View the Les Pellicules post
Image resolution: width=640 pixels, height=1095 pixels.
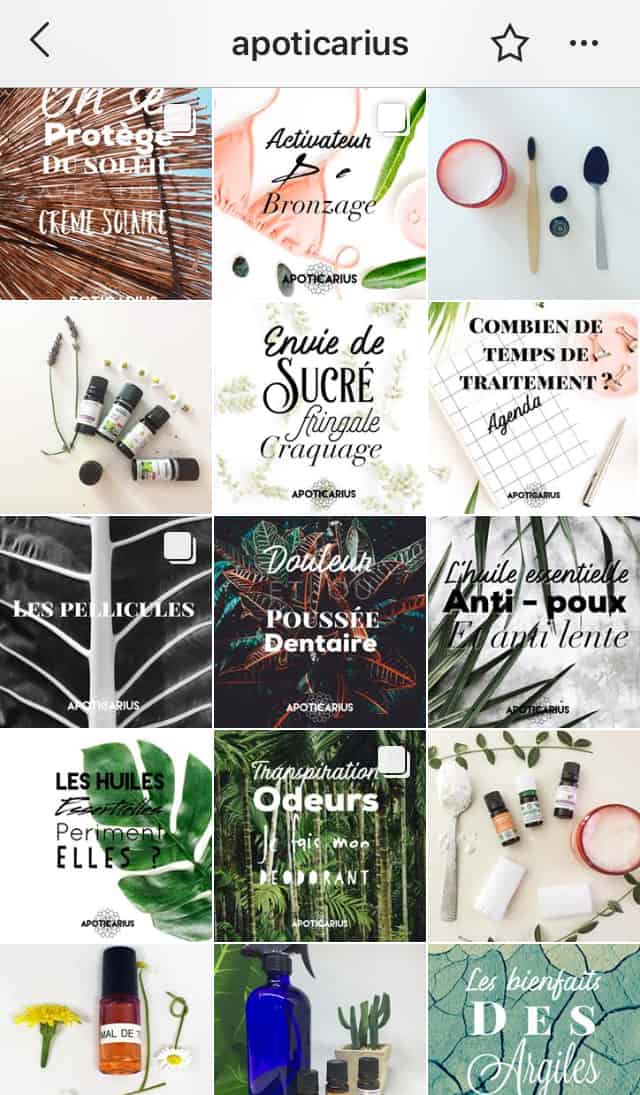pyautogui.click(x=106, y=622)
